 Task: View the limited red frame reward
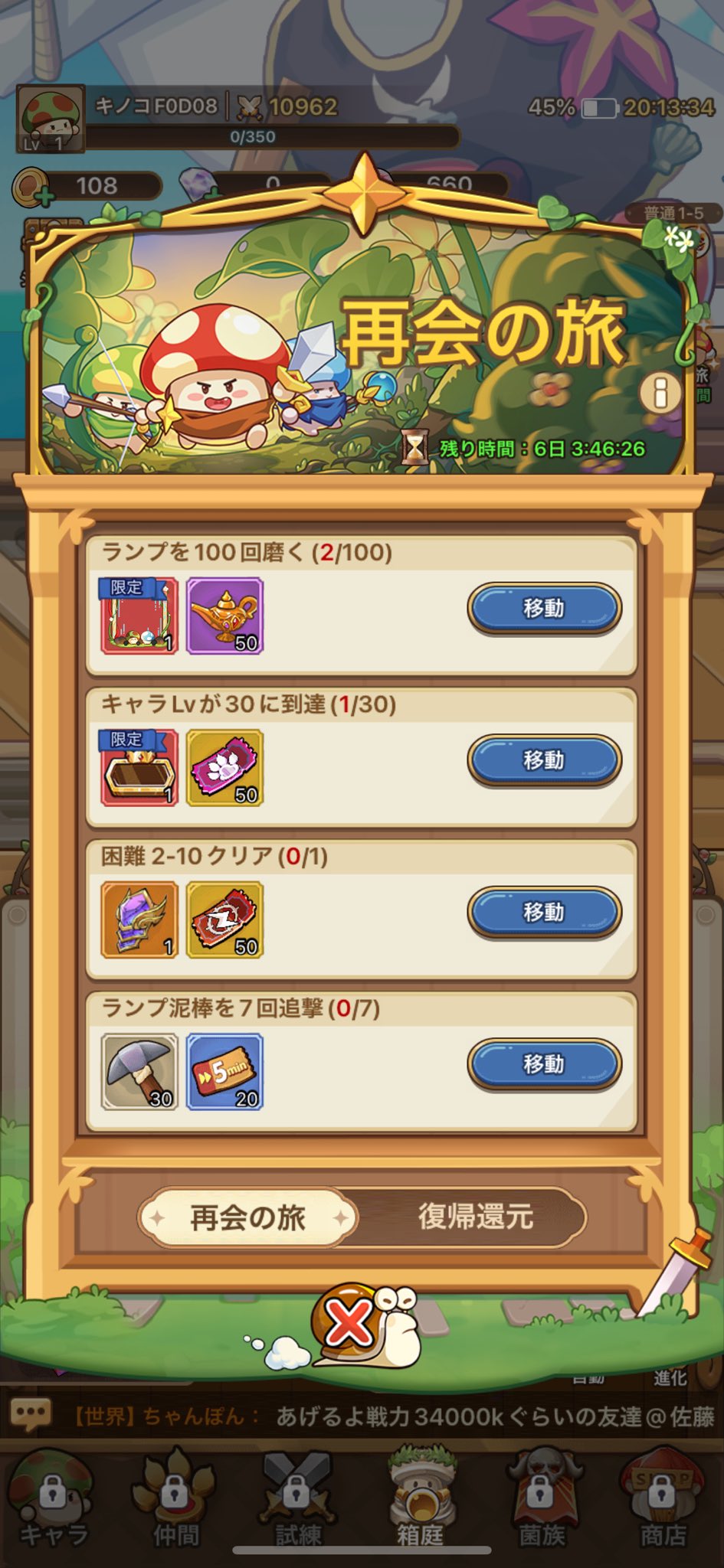point(139,616)
